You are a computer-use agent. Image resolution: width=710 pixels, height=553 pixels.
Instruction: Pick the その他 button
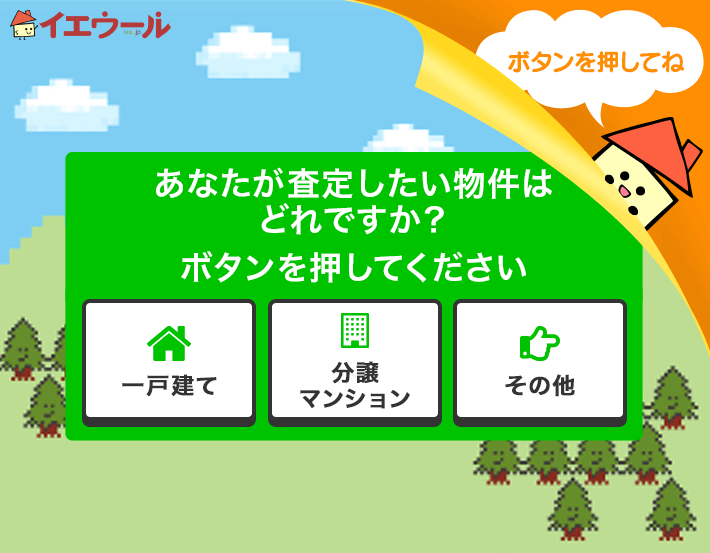coord(540,361)
